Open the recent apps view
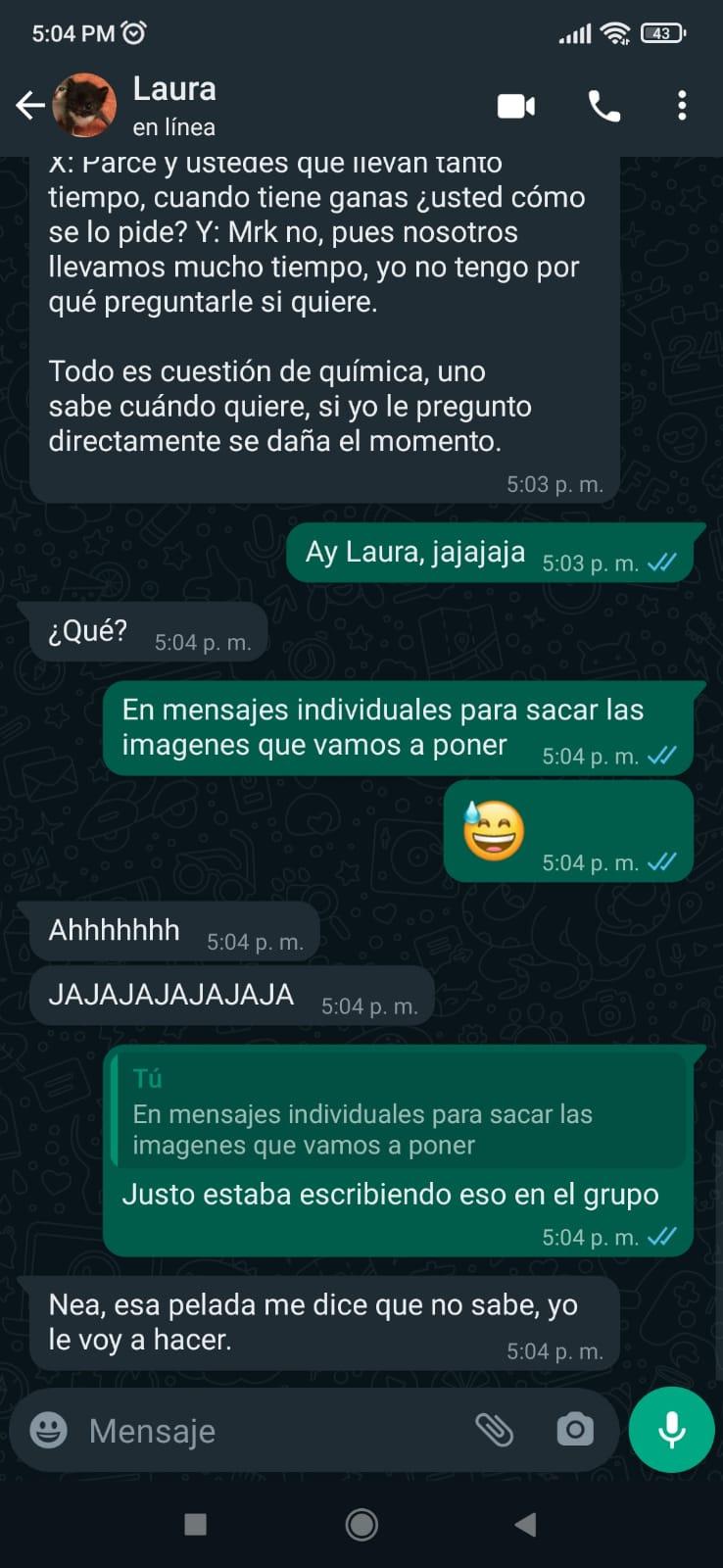 196,1524
